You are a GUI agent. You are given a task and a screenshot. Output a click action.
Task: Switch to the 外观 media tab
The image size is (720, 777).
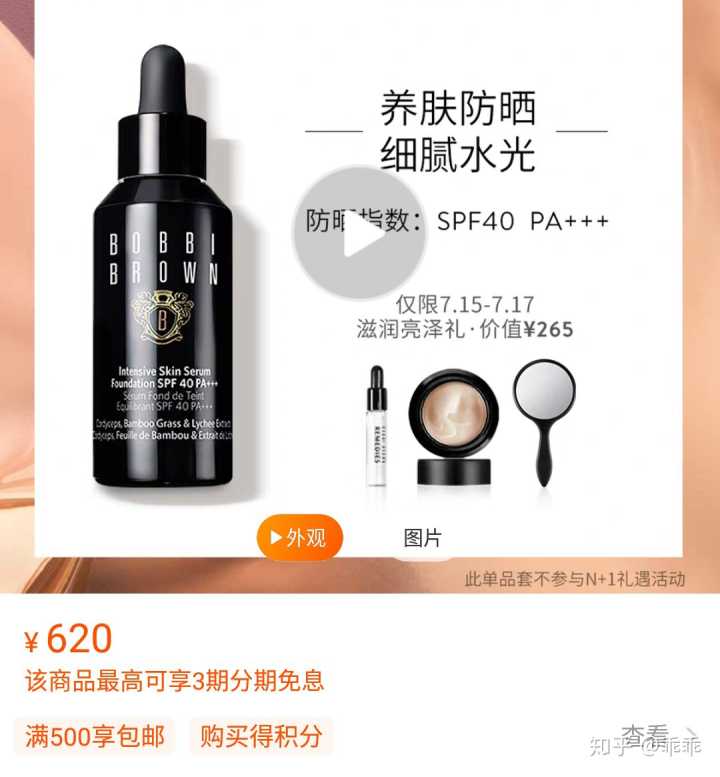point(299,538)
